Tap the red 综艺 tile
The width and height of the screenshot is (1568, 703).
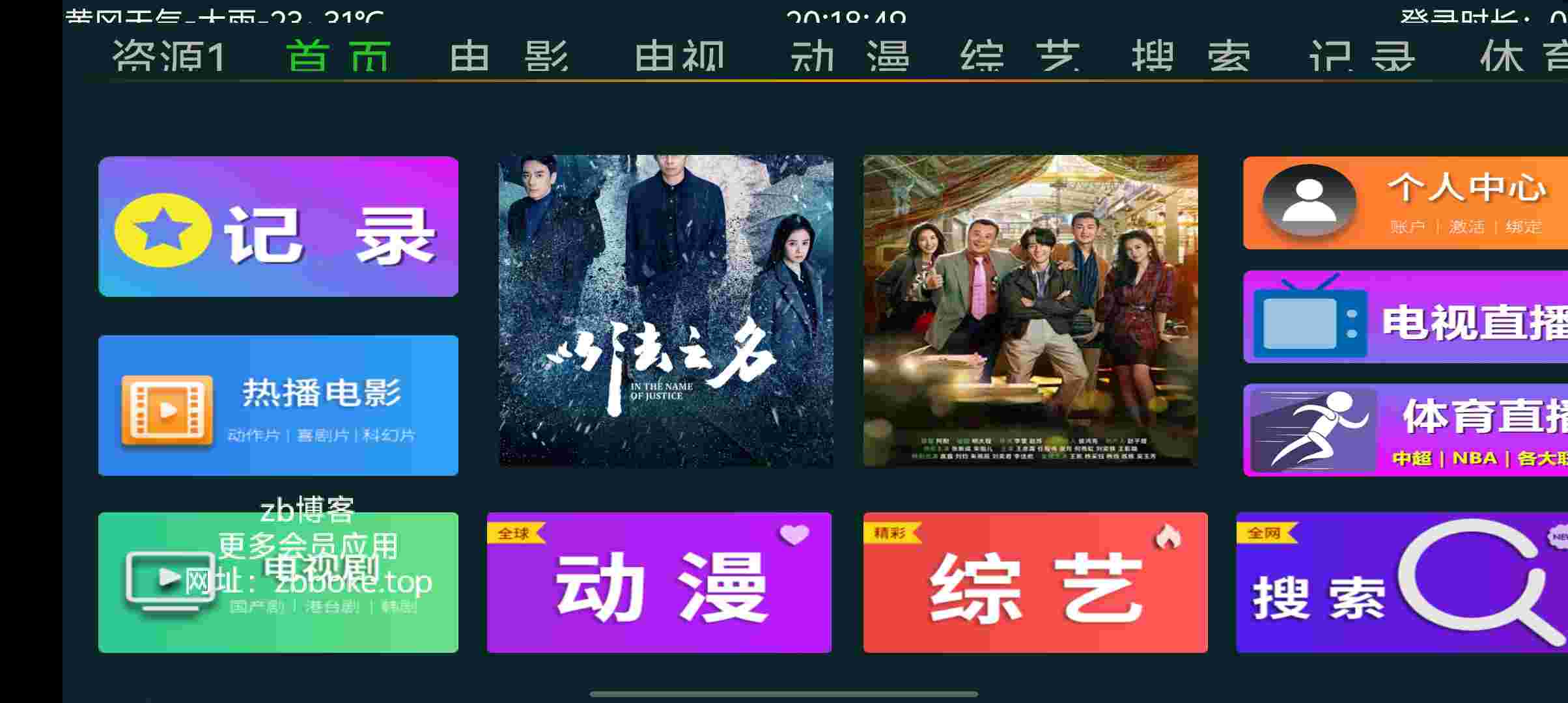(x=1035, y=583)
